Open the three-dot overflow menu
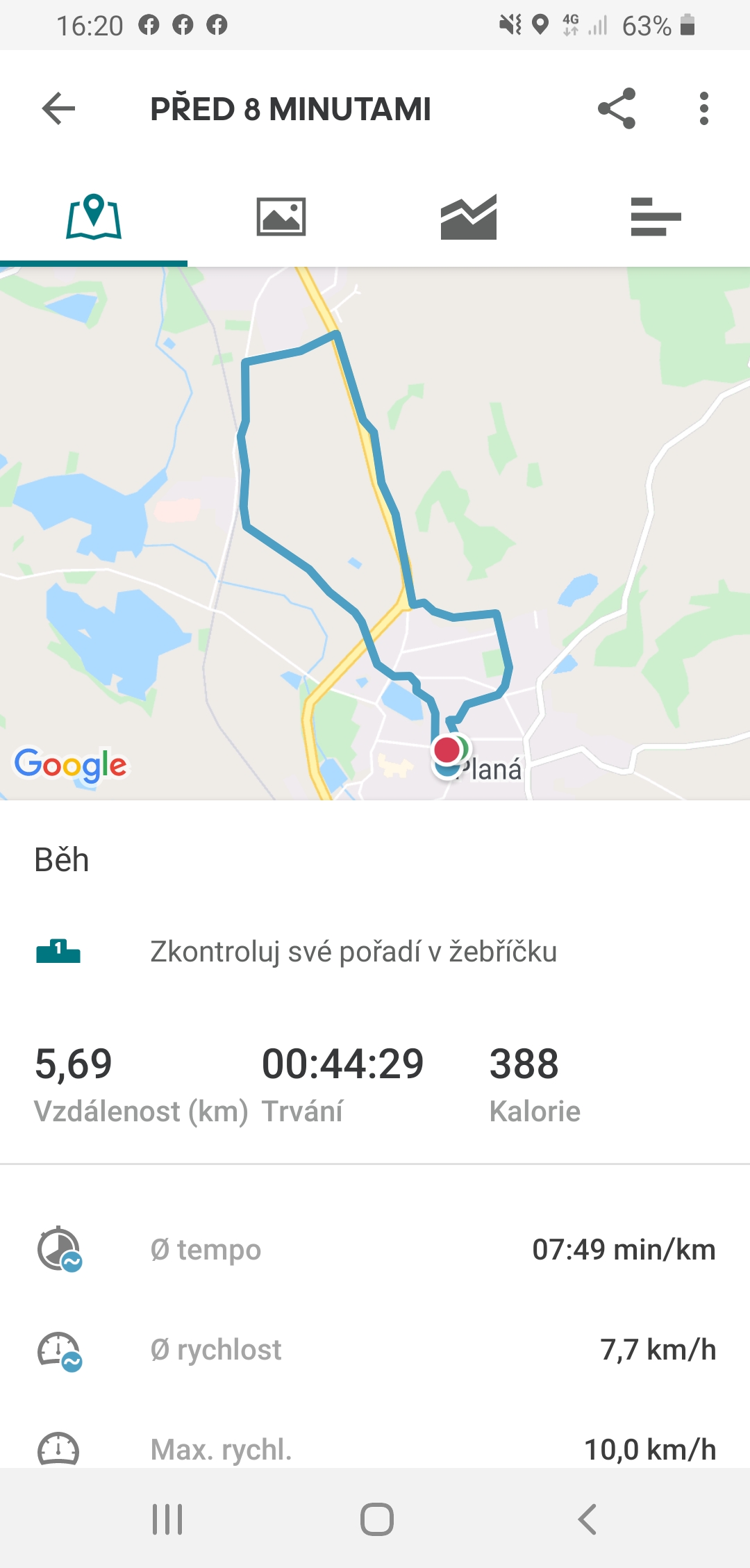This screenshot has height=1568, width=750. coord(704,108)
